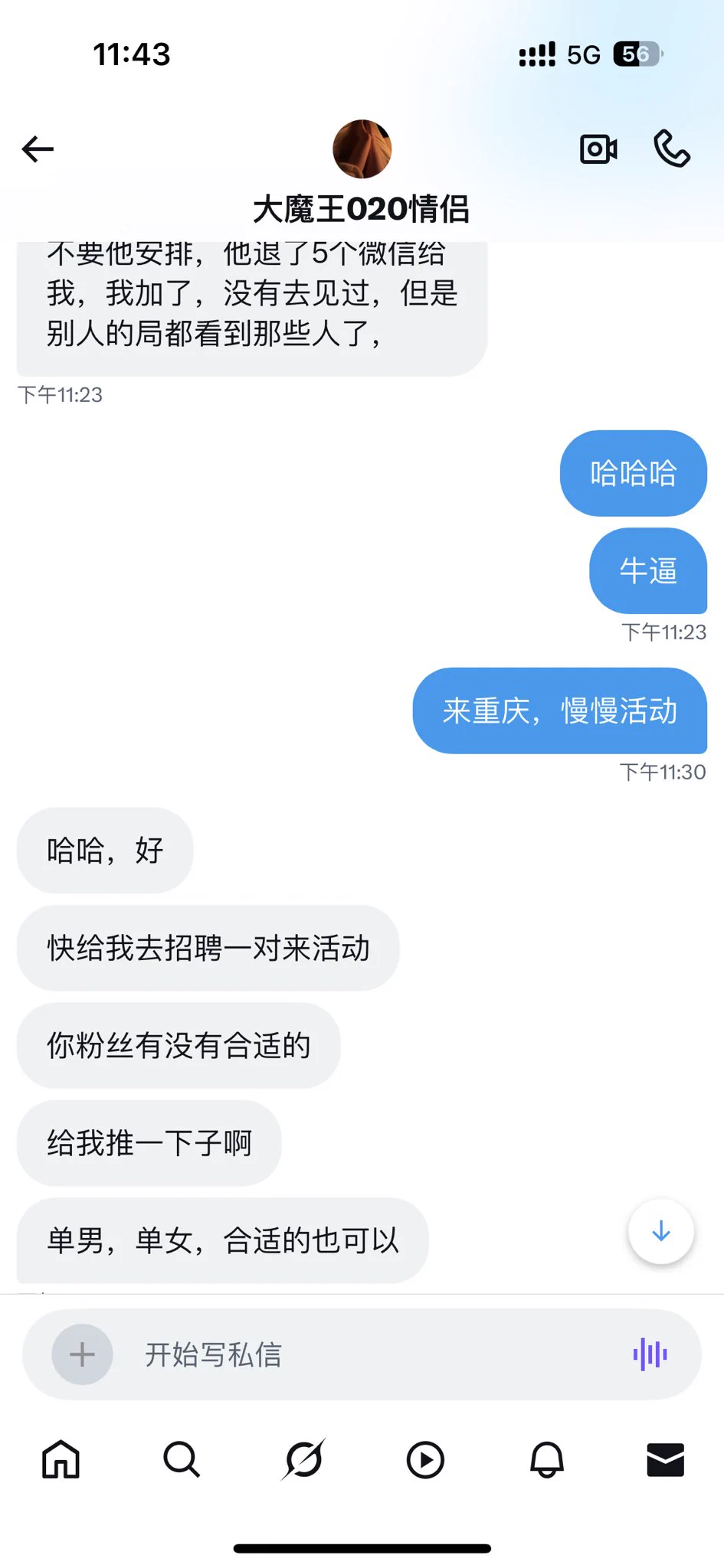Switch to the Home tab
This screenshot has height=1568, width=724.
(x=61, y=1459)
